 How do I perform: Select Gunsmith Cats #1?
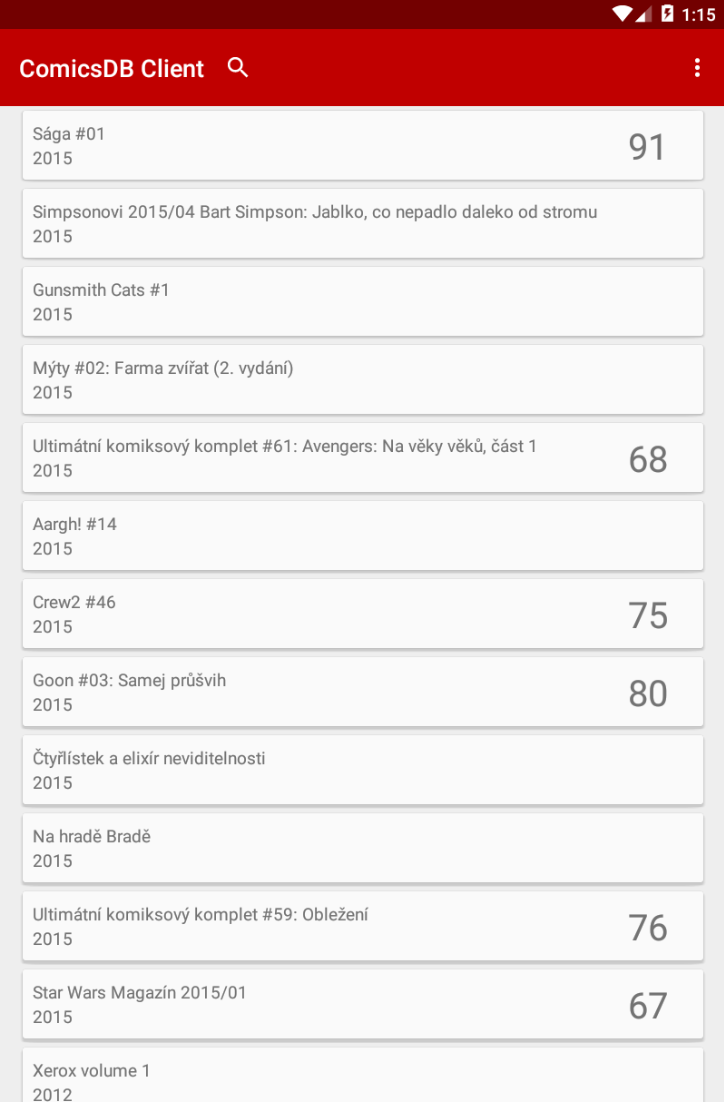[x=362, y=302]
